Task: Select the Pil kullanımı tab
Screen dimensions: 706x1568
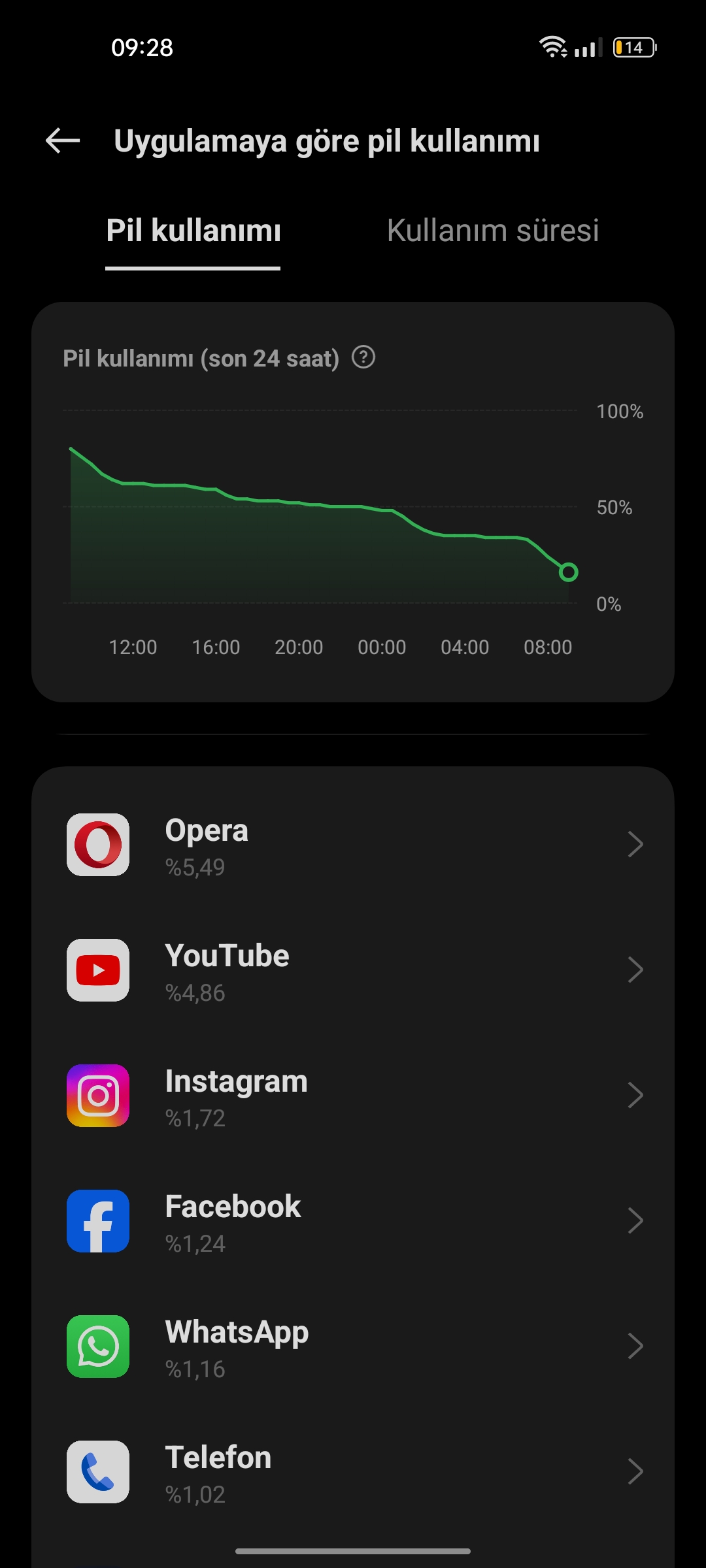Action: (193, 231)
